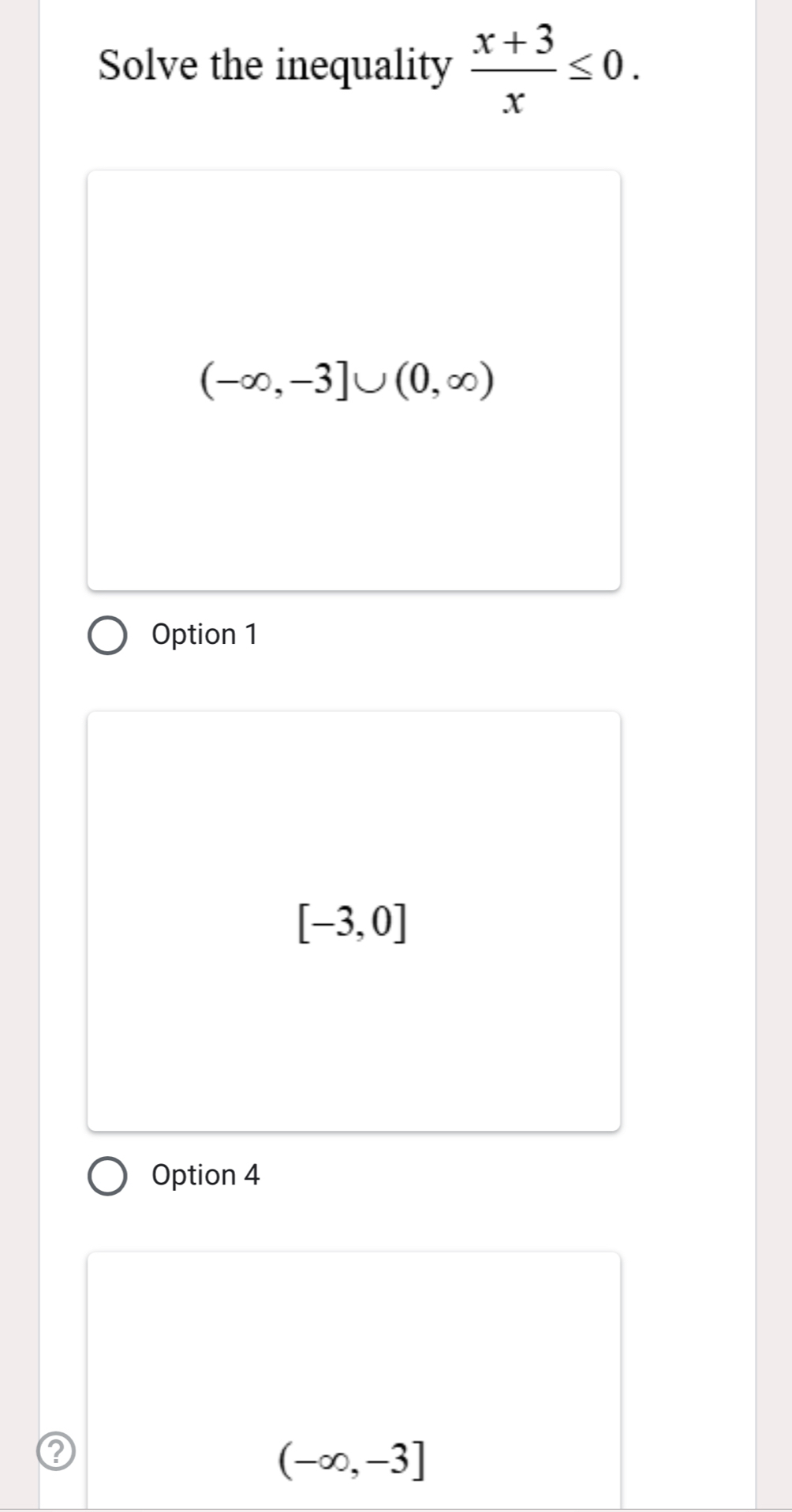Click inside the Option 4 answer card
Viewport: 792px width, 1512px height.
(x=353, y=919)
